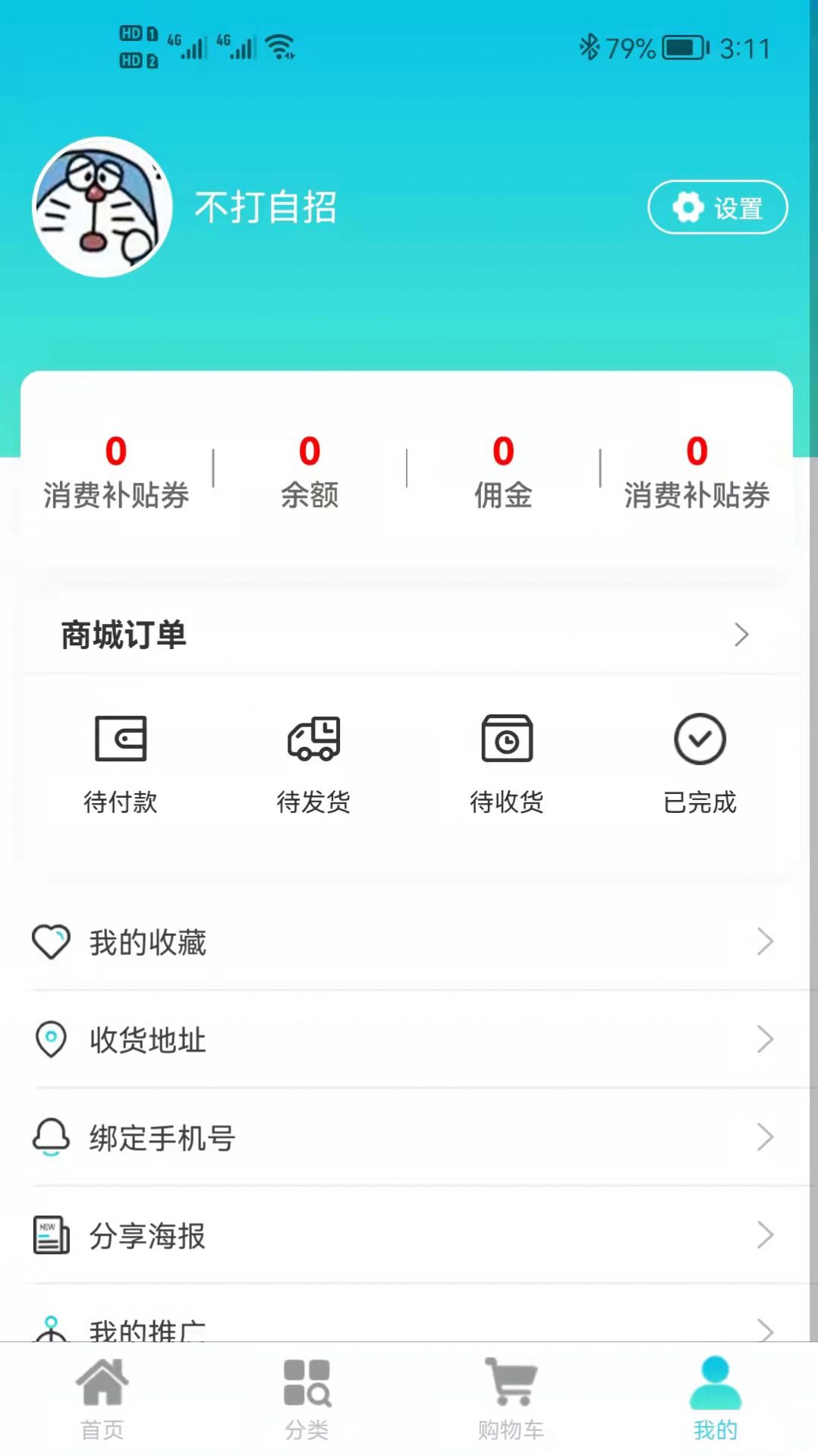Expand 商城订单 via its right arrow
Image resolution: width=818 pixels, height=1456 pixels.
741,635
